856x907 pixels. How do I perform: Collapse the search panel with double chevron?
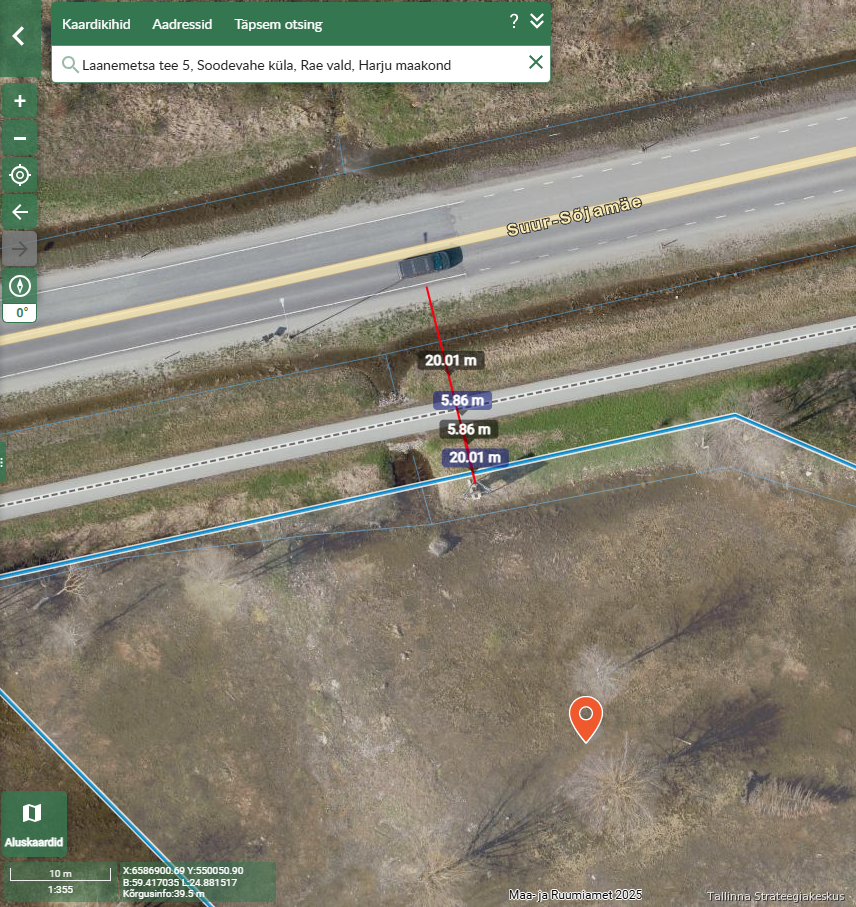click(537, 22)
